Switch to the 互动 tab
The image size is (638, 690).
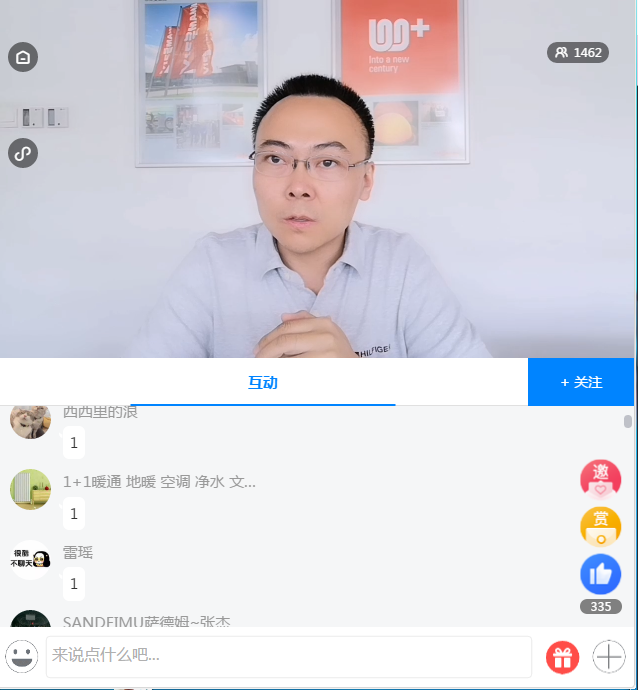click(x=263, y=382)
